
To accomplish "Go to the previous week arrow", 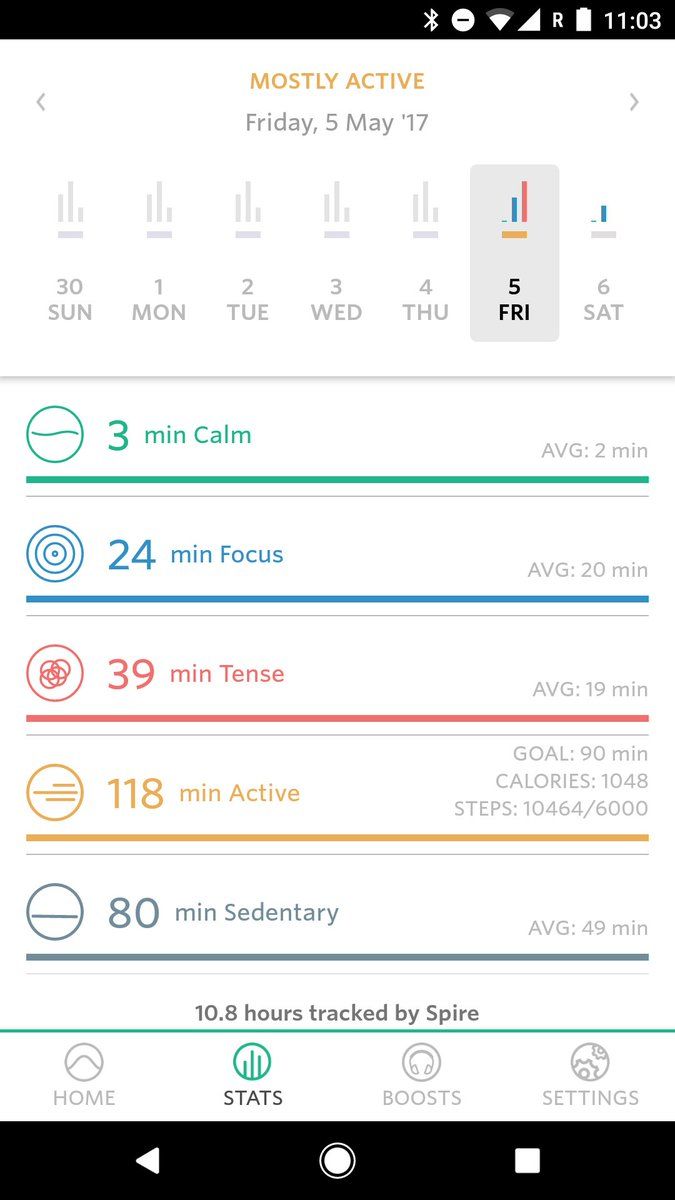I will (x=41, y=102).
